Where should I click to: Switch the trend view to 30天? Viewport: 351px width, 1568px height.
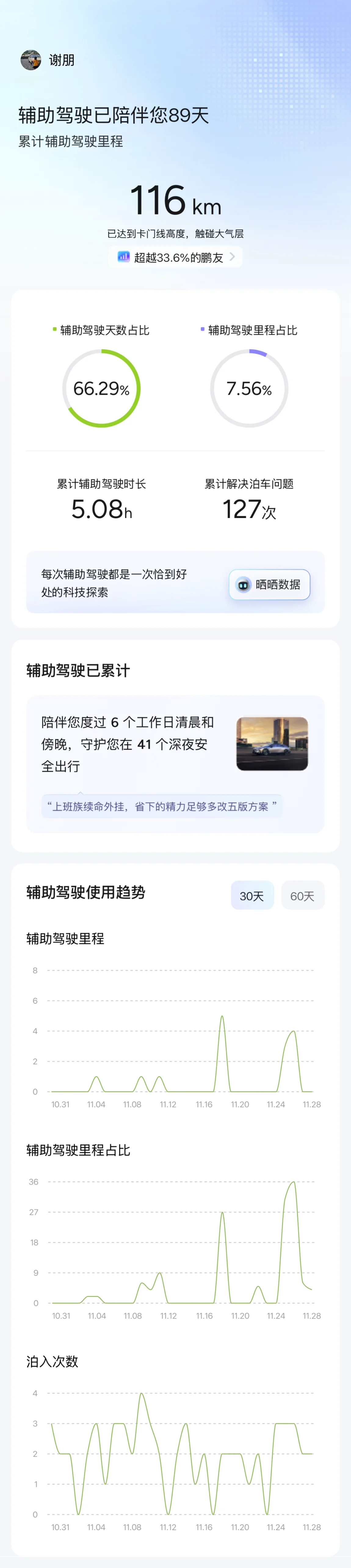click(x=252, y=895)
